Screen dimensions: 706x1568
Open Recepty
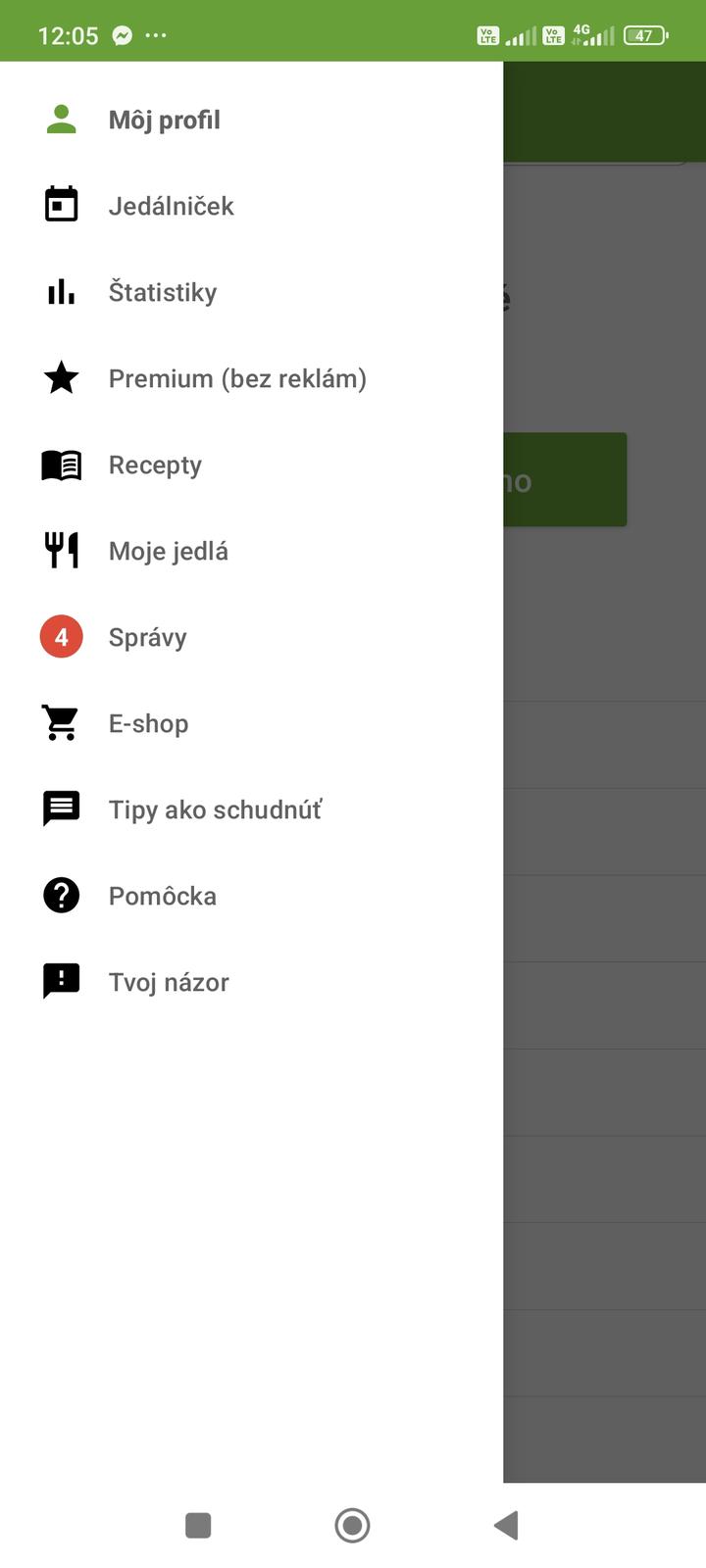click(251, 465)
